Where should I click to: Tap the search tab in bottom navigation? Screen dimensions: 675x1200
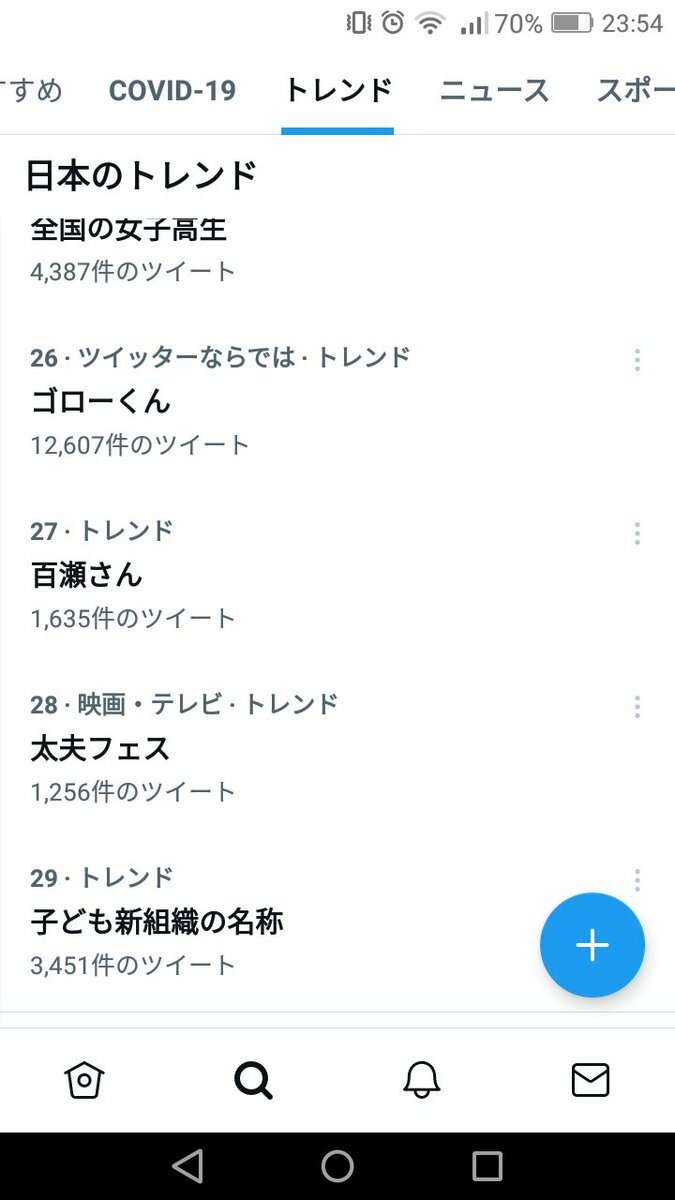tap(253, 1080)
